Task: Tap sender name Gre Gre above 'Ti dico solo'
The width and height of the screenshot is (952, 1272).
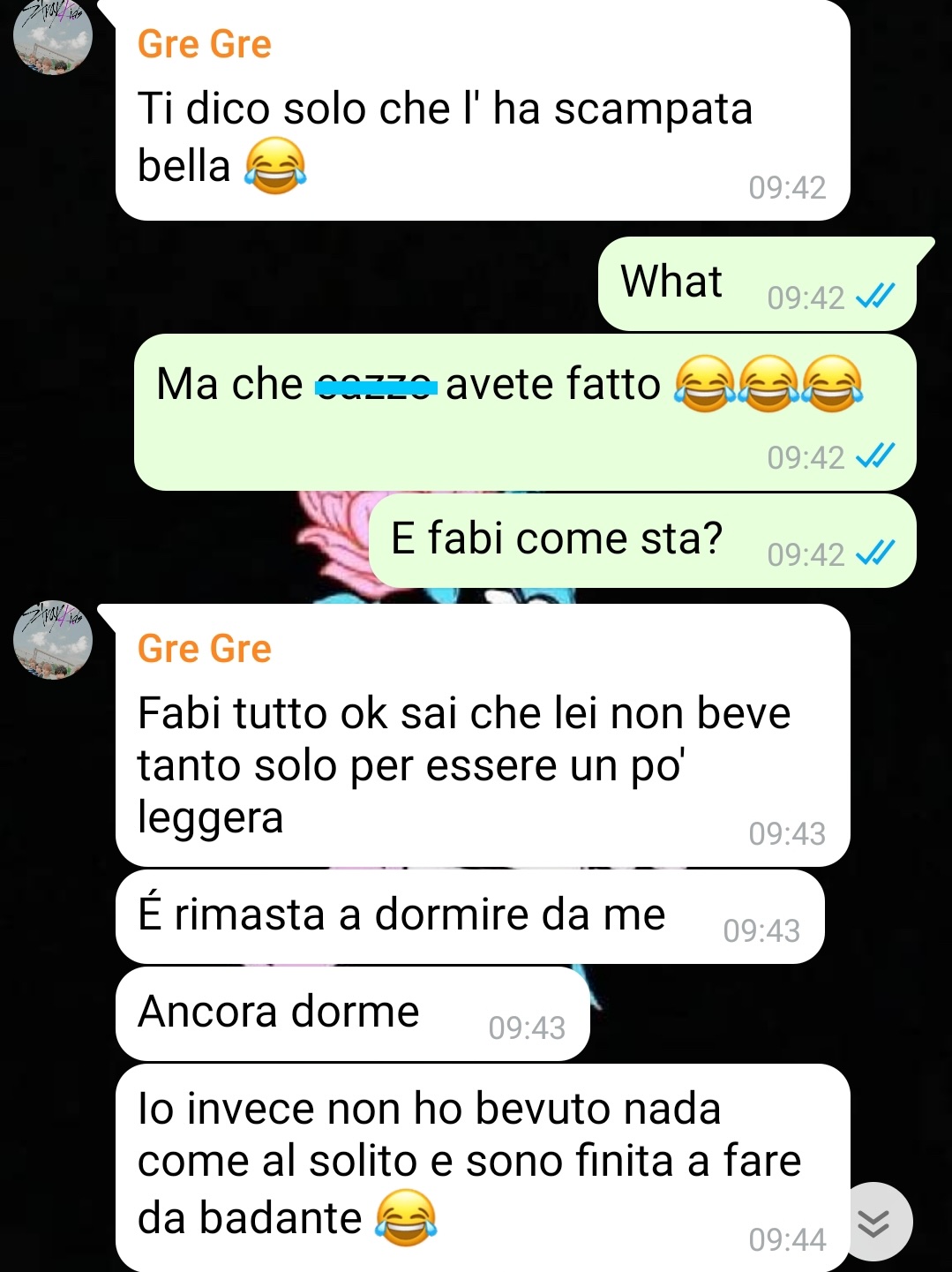Action: 205,44
